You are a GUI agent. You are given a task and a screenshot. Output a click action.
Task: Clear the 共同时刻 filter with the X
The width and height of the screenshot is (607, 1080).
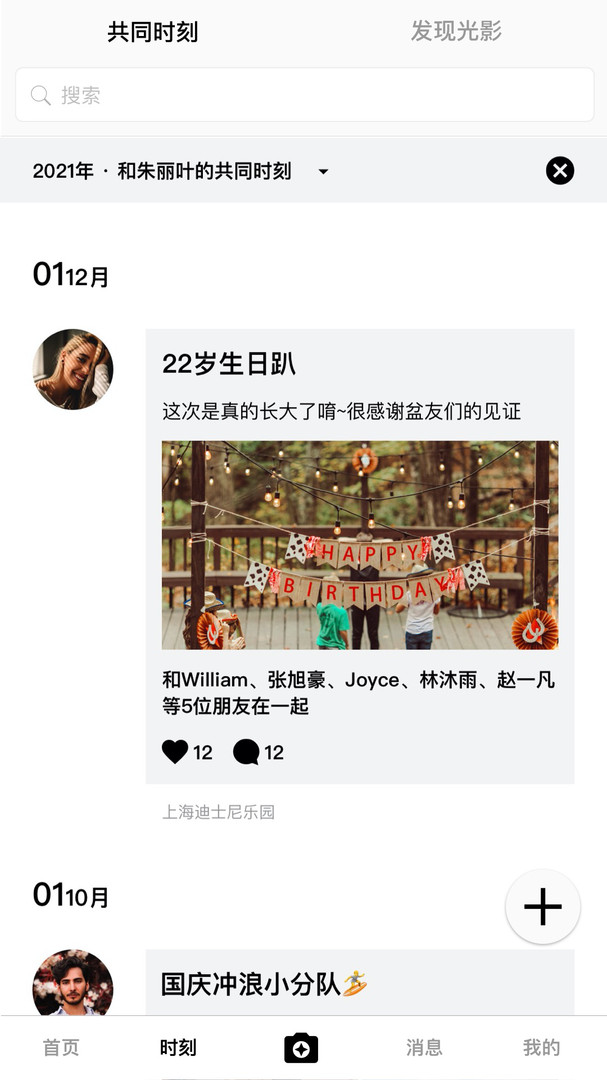coord(560,171)
